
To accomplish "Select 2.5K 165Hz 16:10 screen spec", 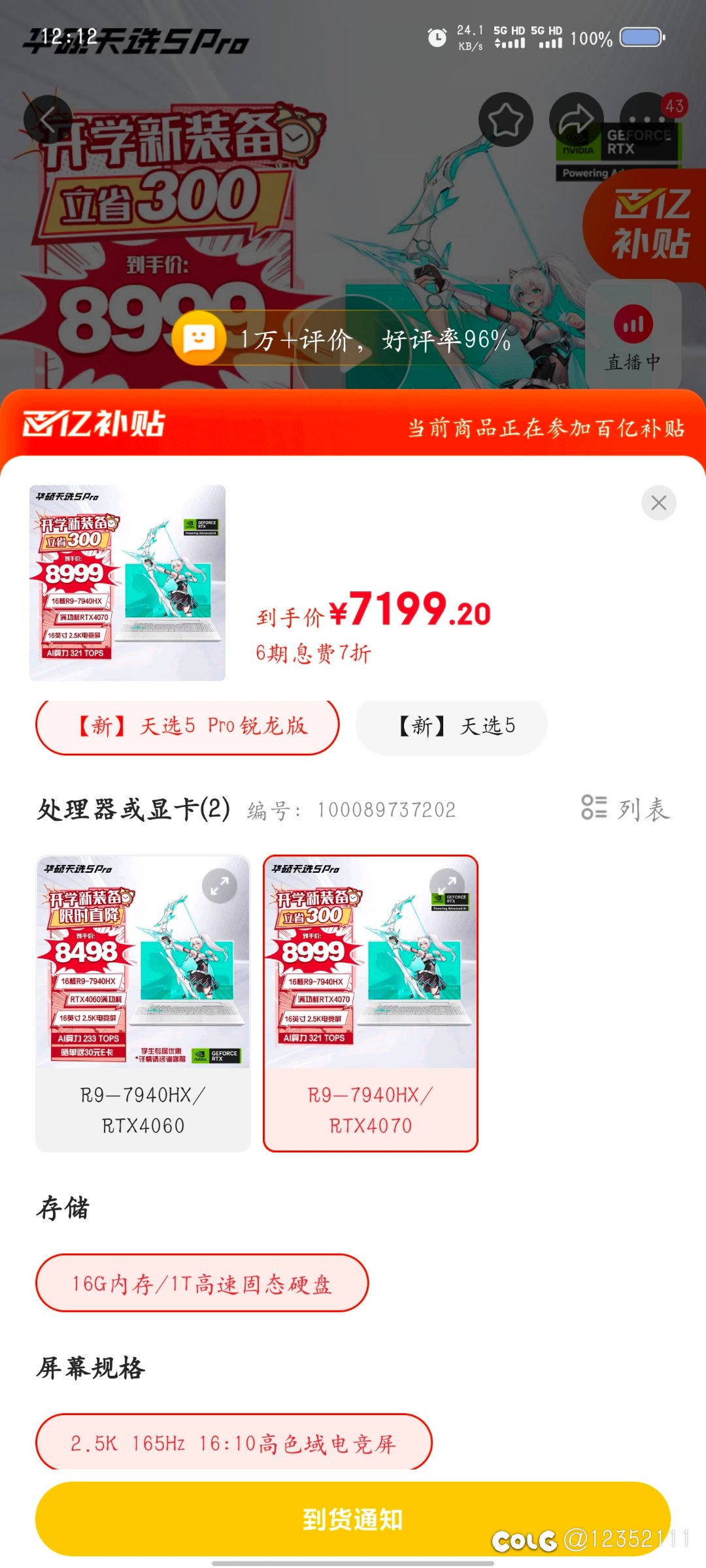I will 234,1443.
